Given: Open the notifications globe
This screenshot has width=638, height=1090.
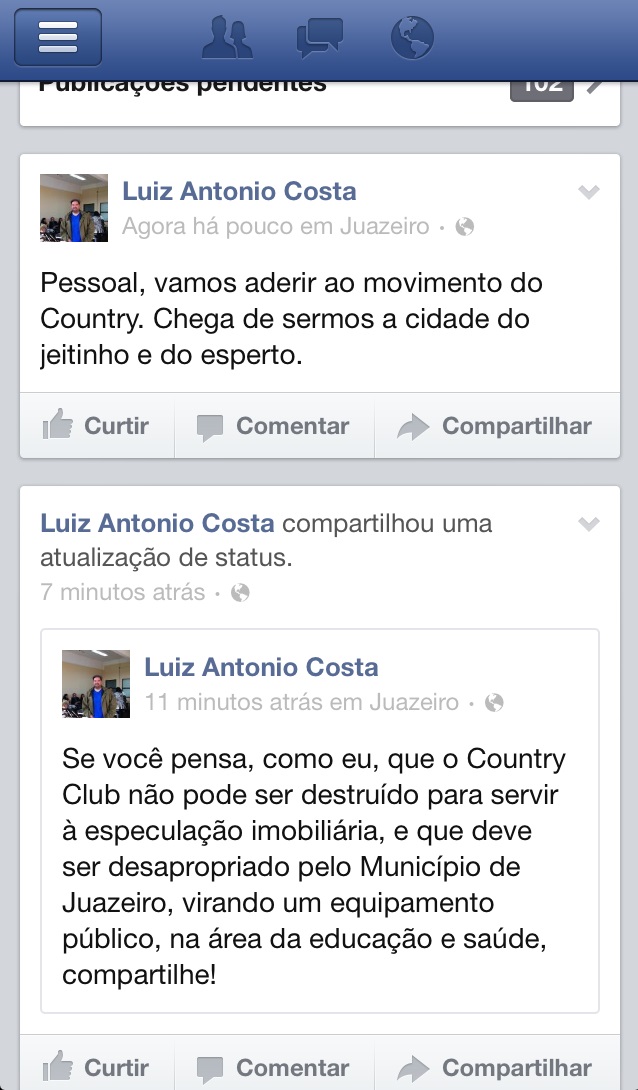Looking at the screenshot, I should 412,38.
